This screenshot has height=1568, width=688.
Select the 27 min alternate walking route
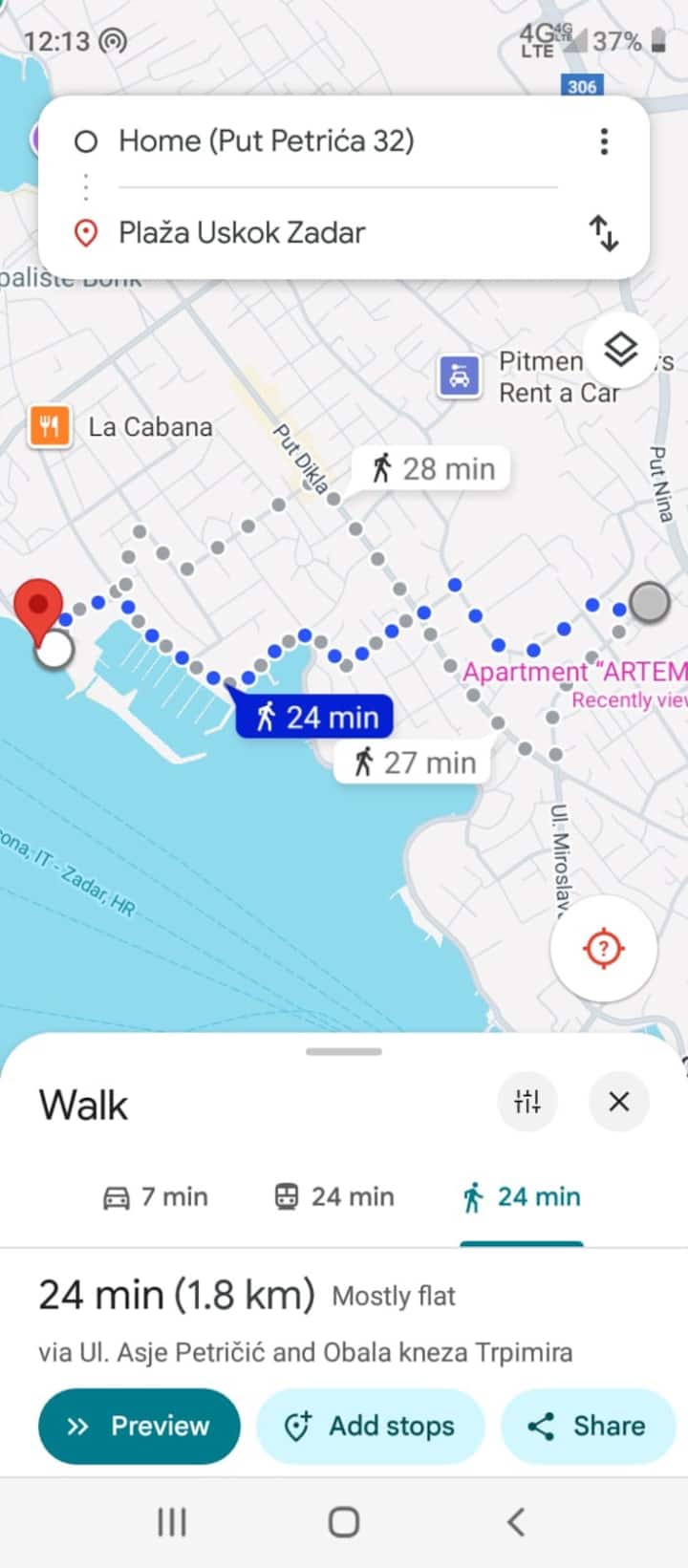(x=415, y=763)
